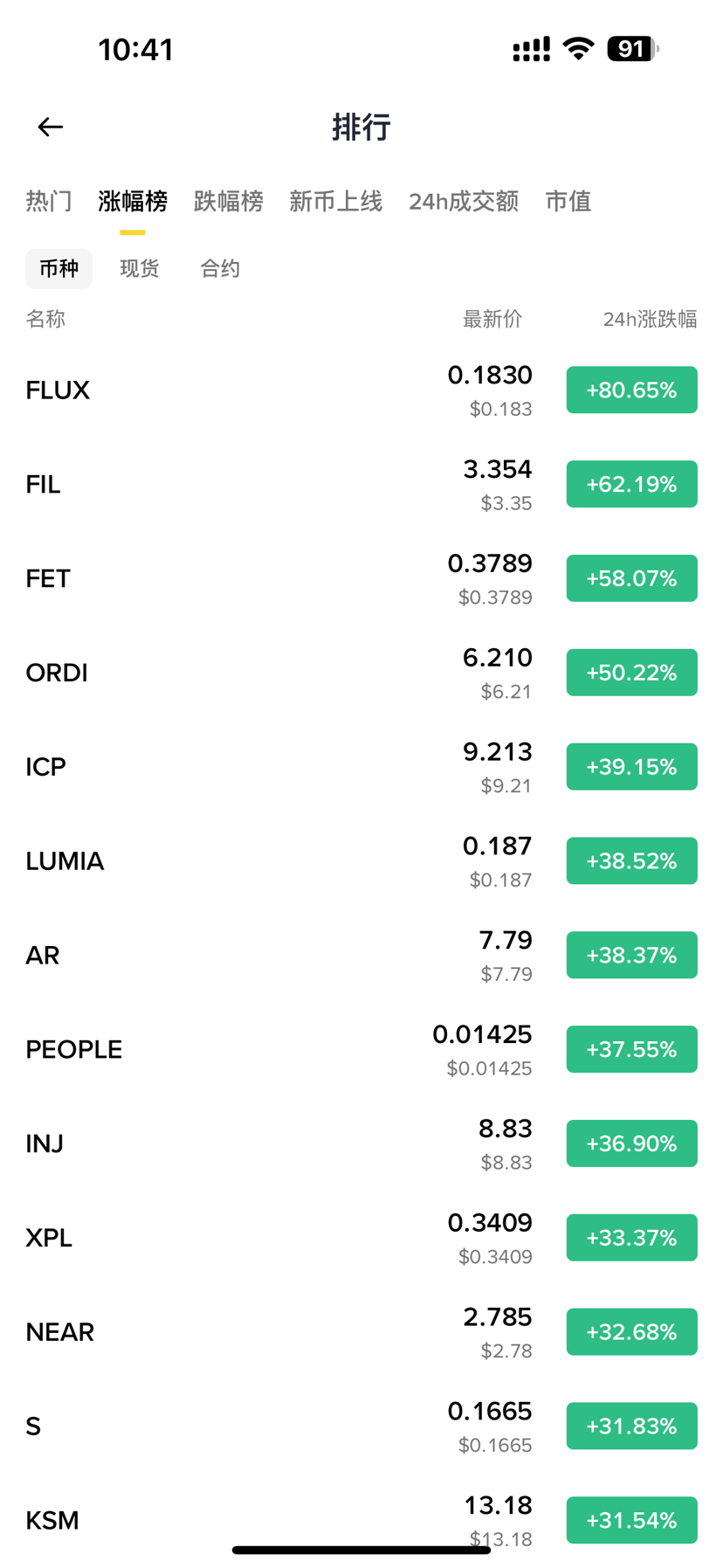Select the 现货 filter chip
This screenshot has width=723, height=1568.
(140, 268)
